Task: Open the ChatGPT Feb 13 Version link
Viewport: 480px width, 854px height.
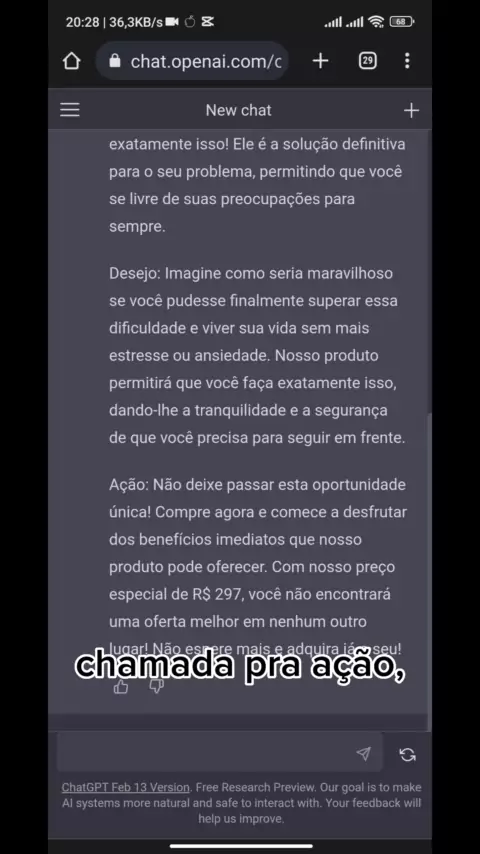Action: tap(125, 787)
